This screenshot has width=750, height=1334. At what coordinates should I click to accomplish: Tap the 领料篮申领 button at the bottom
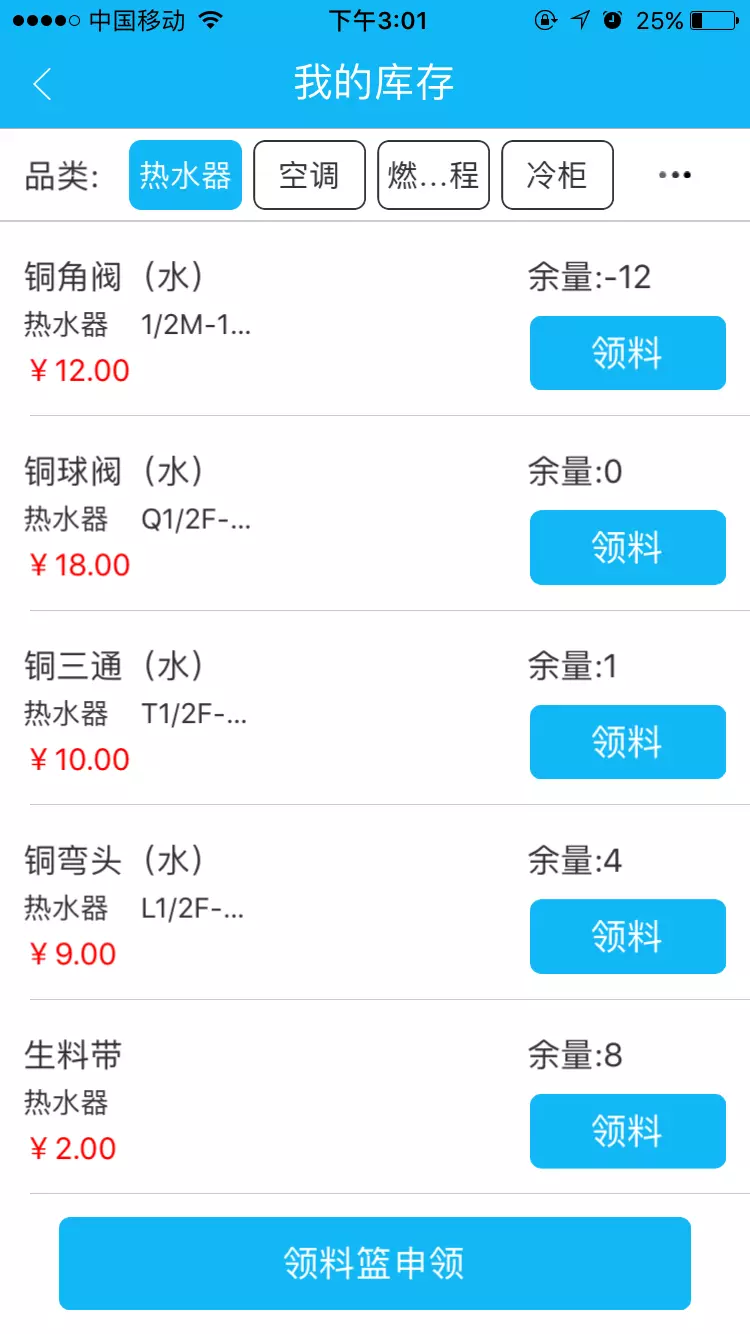(375, 1262)
